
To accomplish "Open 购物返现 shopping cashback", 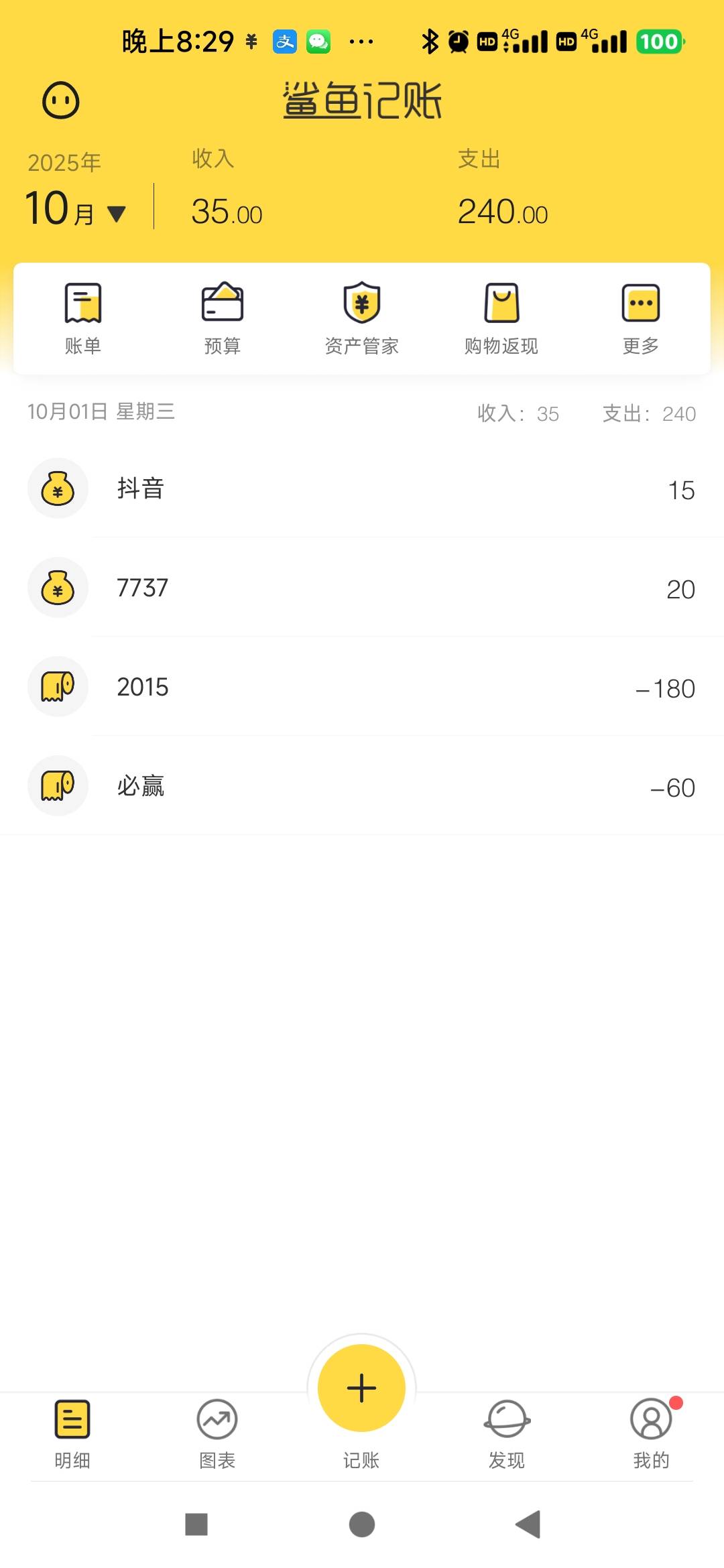I will tap(501, 318).
